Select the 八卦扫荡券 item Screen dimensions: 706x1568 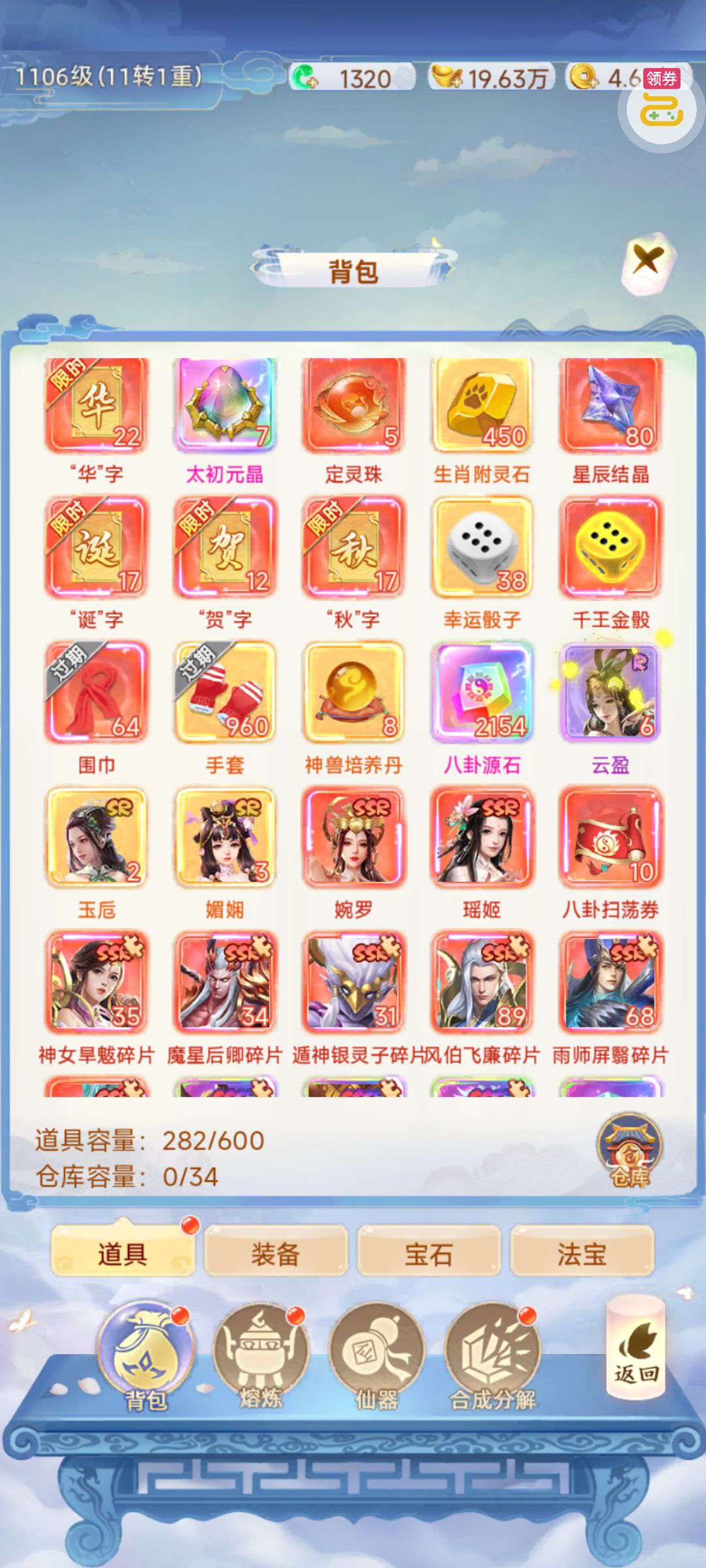tap(610, 838)
